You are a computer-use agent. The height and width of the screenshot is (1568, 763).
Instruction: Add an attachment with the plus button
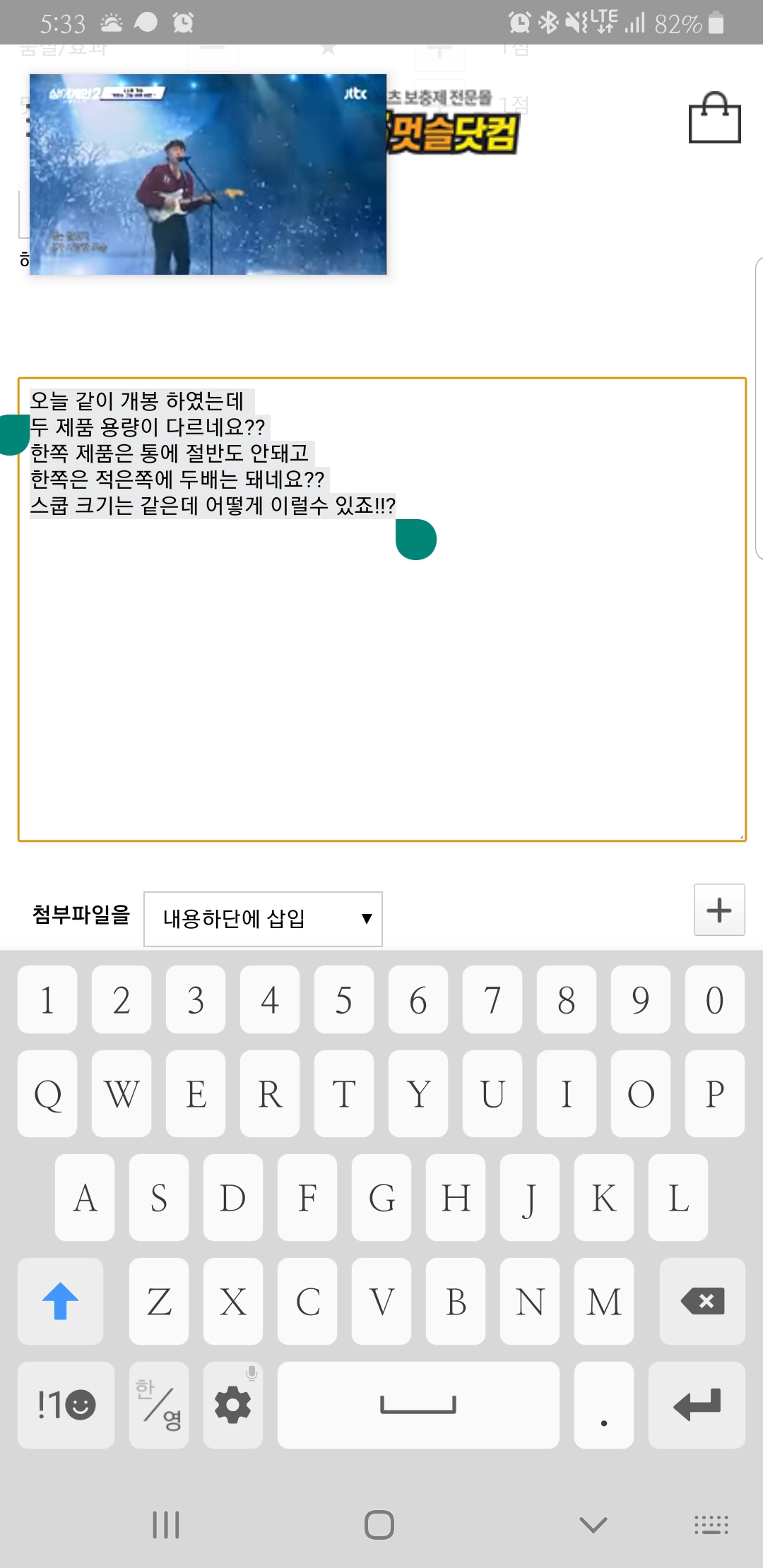(719, 910)
